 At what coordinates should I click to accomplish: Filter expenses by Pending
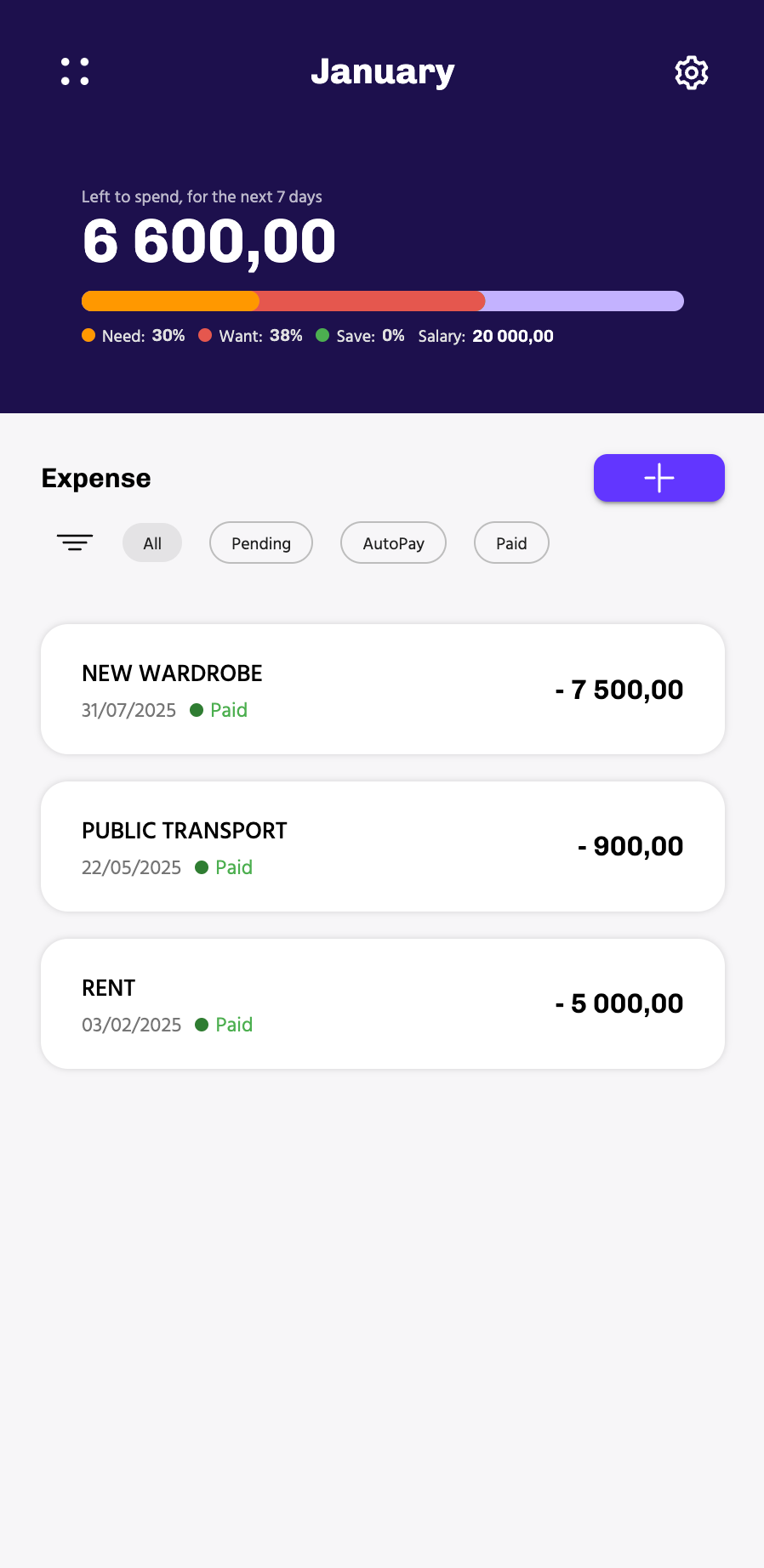pyautogui.click(x=261, y=543)
